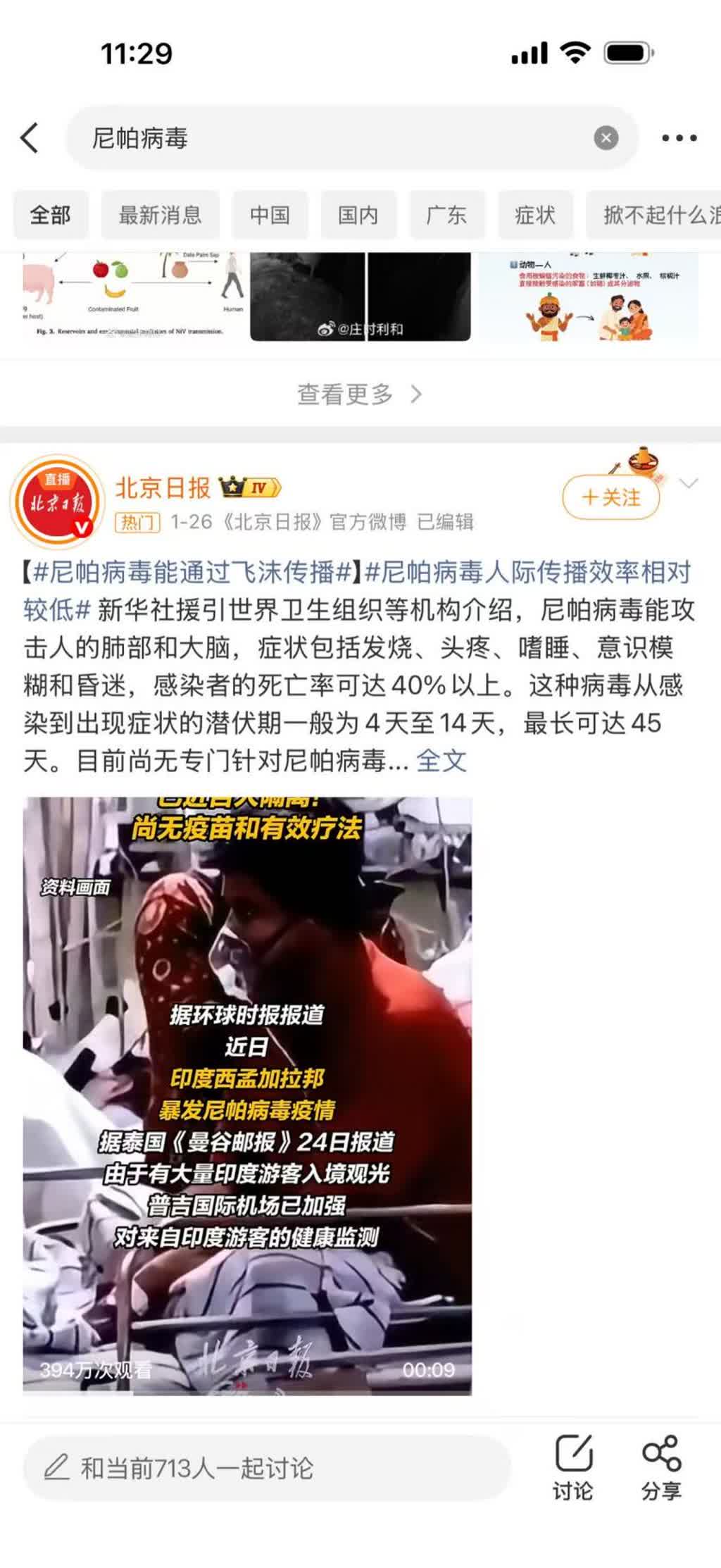Select the 国内 filter tab
The image size is (721, 1568).
[358, 215]
